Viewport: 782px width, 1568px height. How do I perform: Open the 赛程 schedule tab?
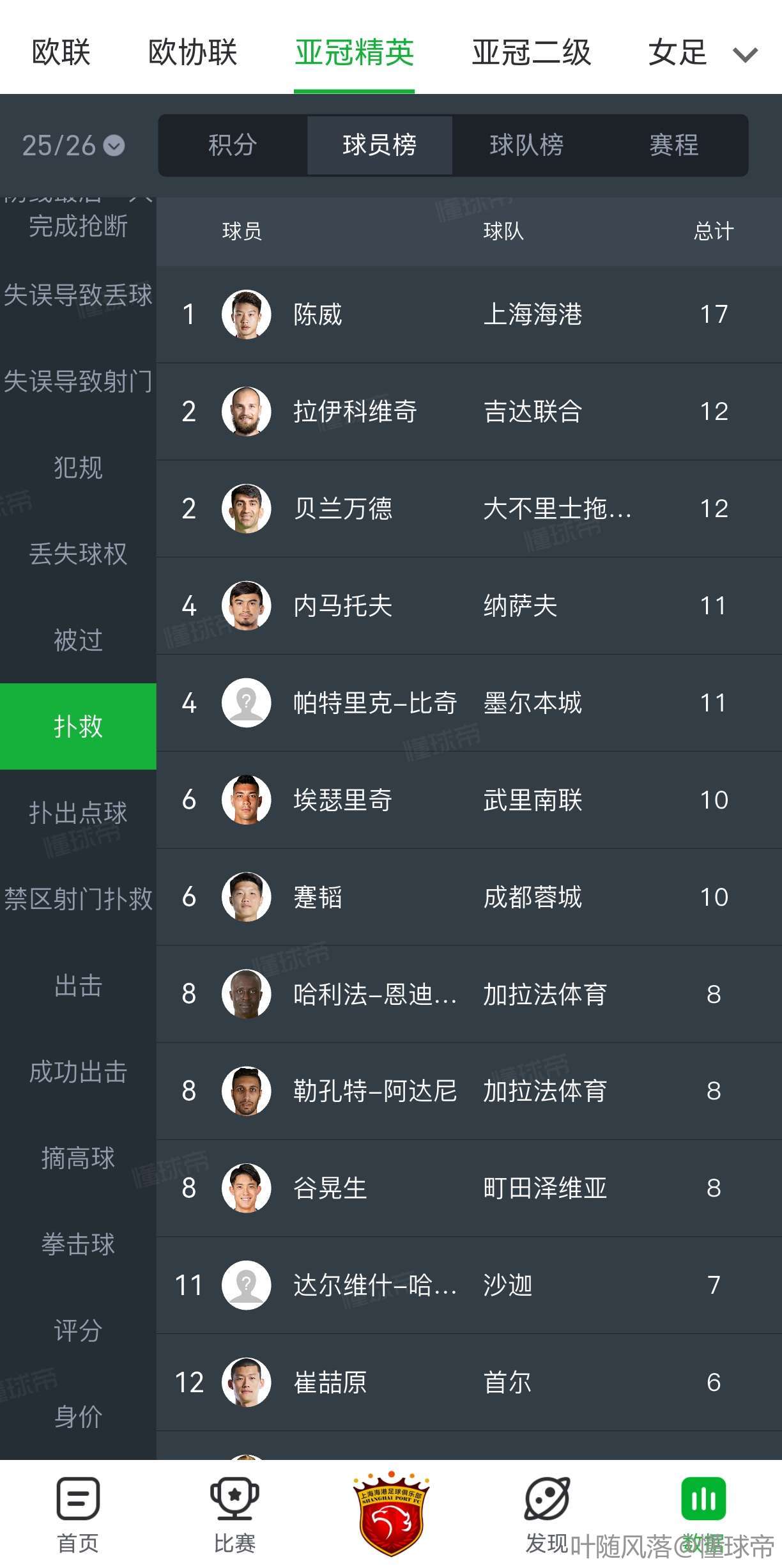coord(673,145)
